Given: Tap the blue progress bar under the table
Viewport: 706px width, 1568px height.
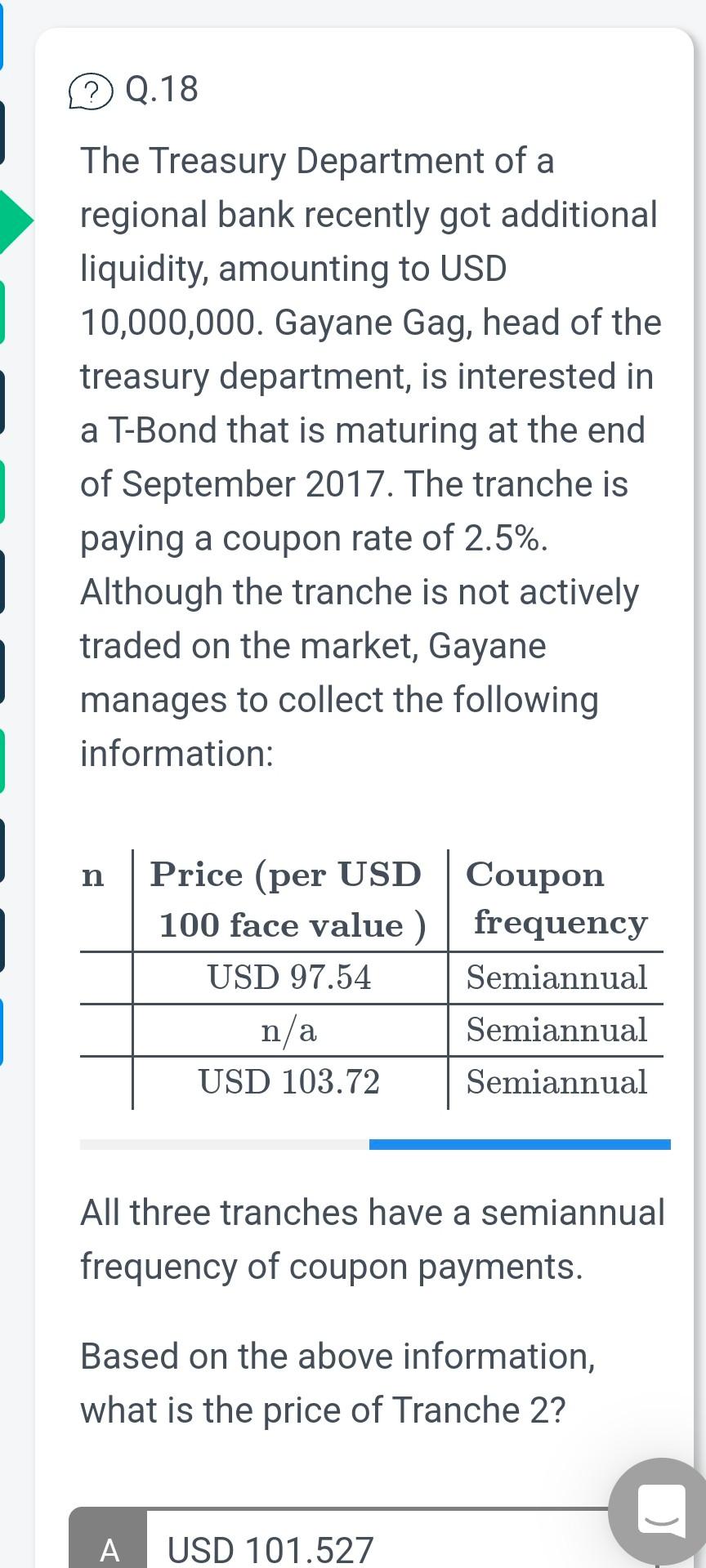Looking at the screenshot, I should (519, 1145).
